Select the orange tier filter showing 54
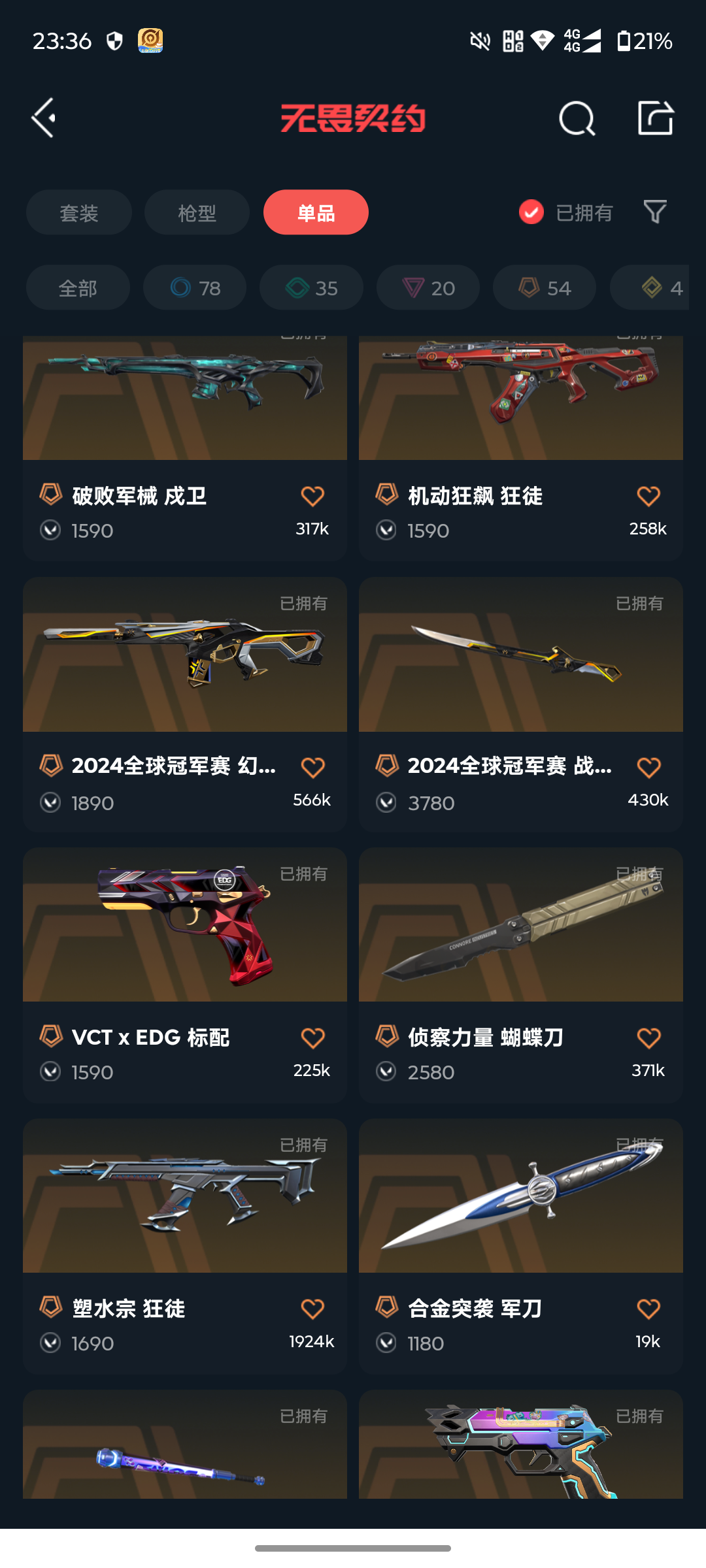The height and width of the screenshot is (1568, 706). (x=543, y=287)
